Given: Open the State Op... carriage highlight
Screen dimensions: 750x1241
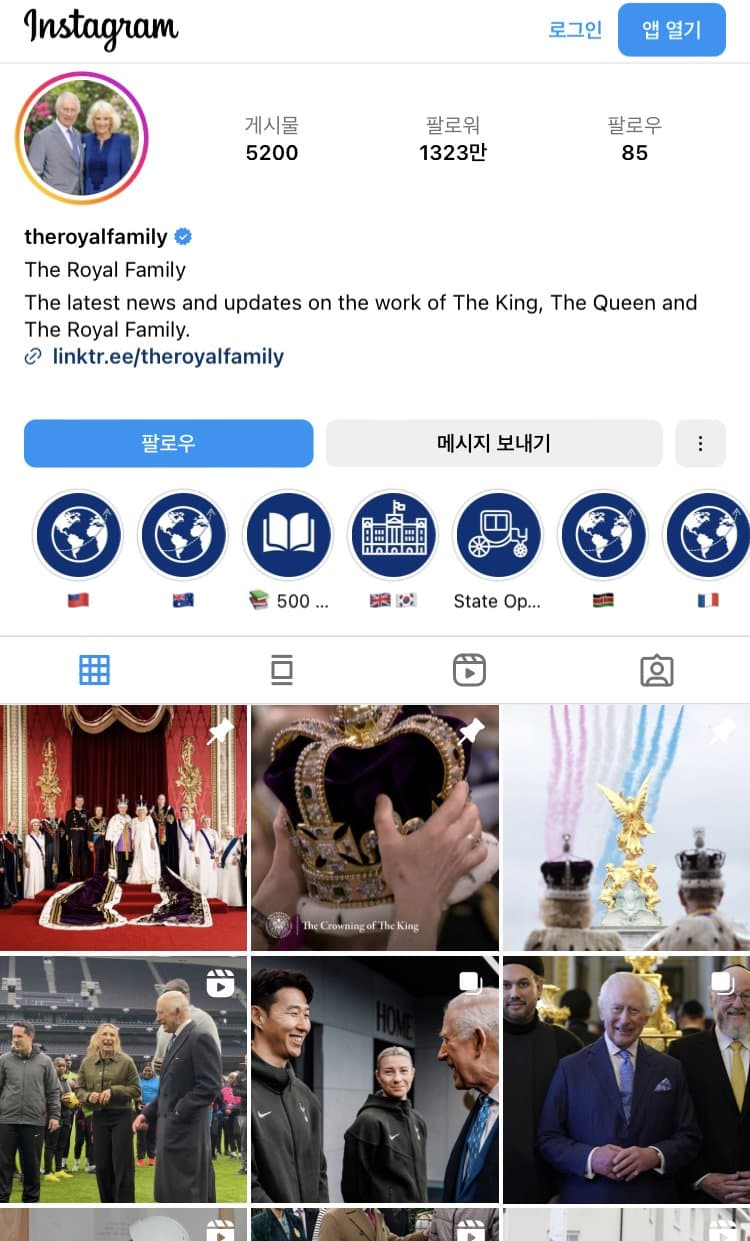Looking at the screenshot, I should [497, 535].
